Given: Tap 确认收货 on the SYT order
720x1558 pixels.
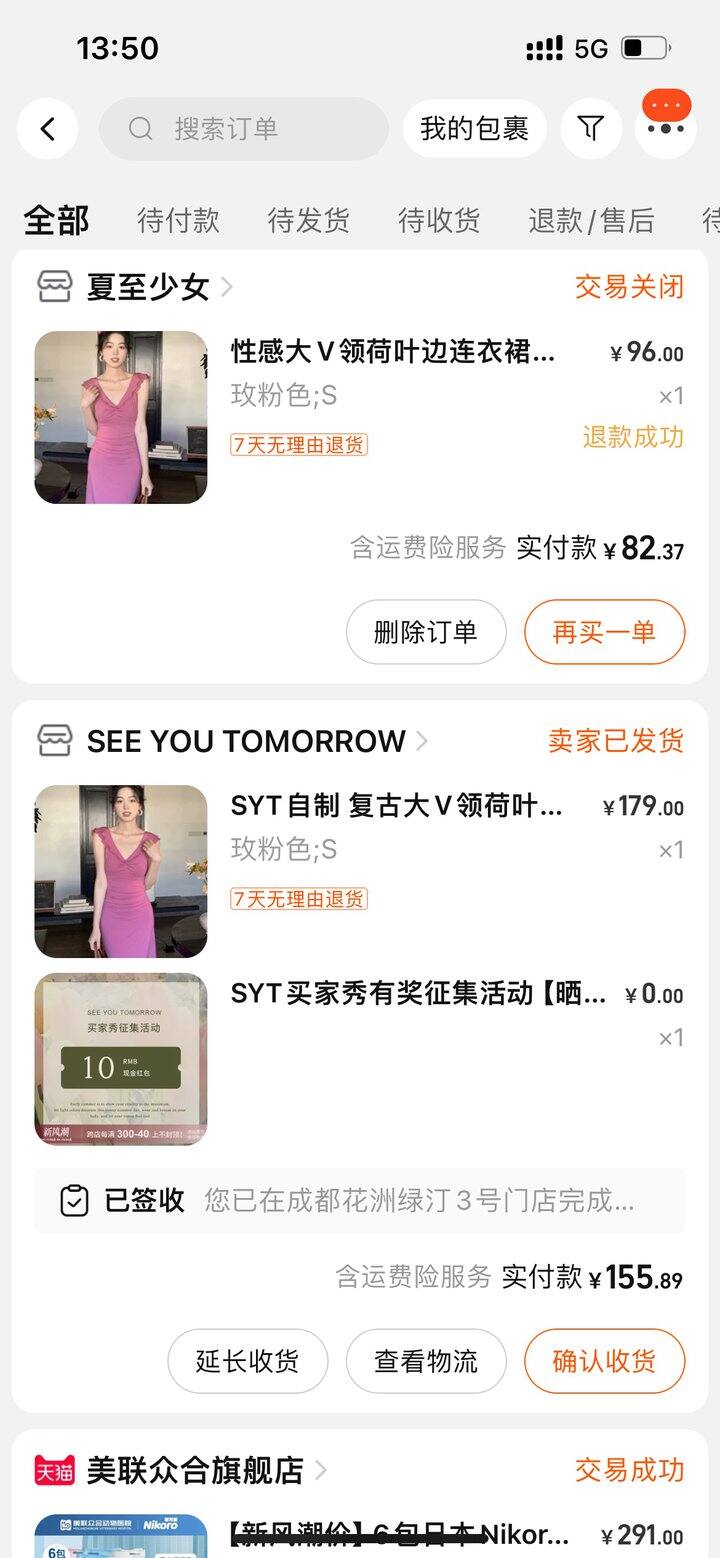Looking at the screenshot, I should point(604,1361).
